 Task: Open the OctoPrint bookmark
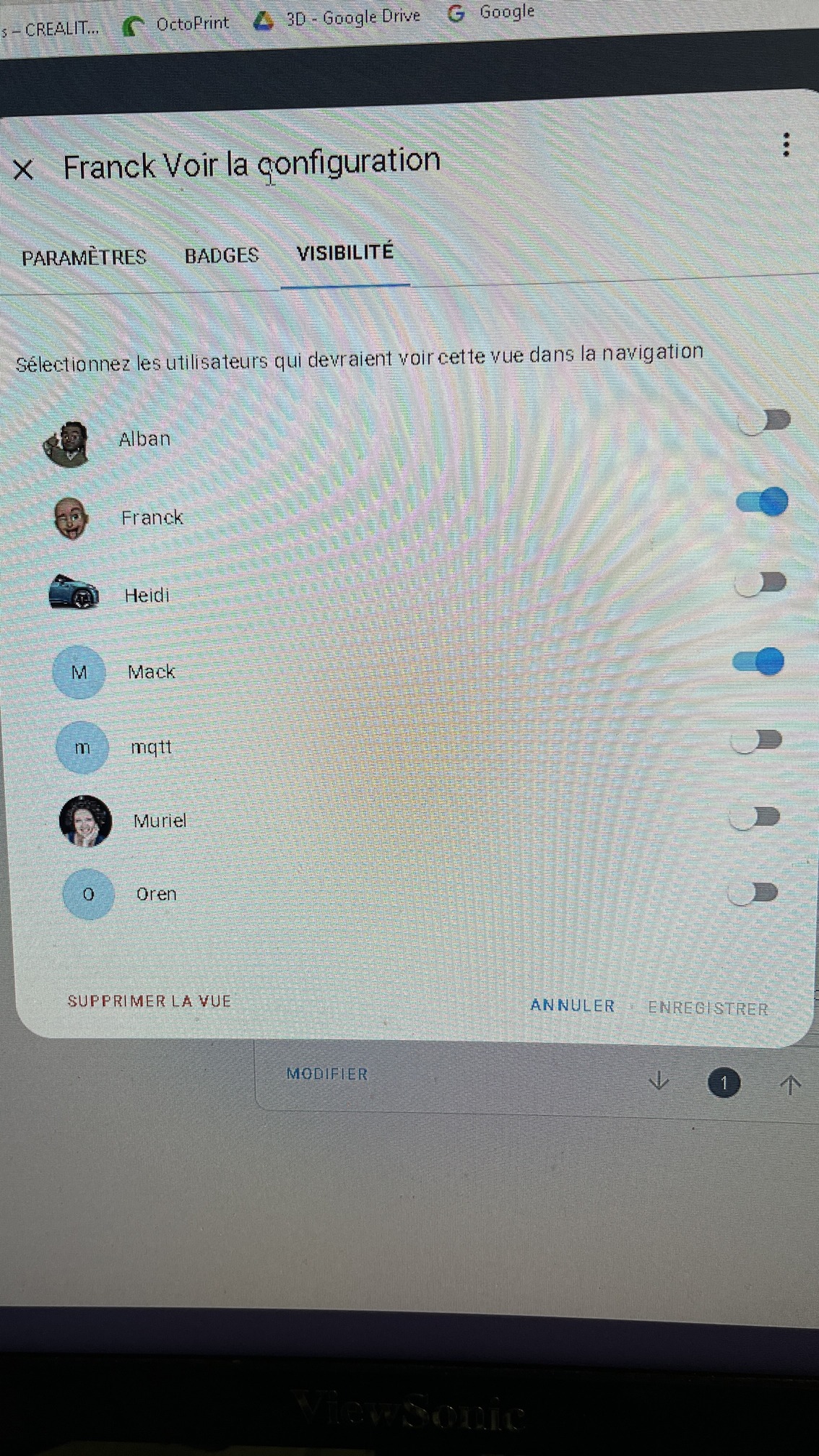click(175, 25)
